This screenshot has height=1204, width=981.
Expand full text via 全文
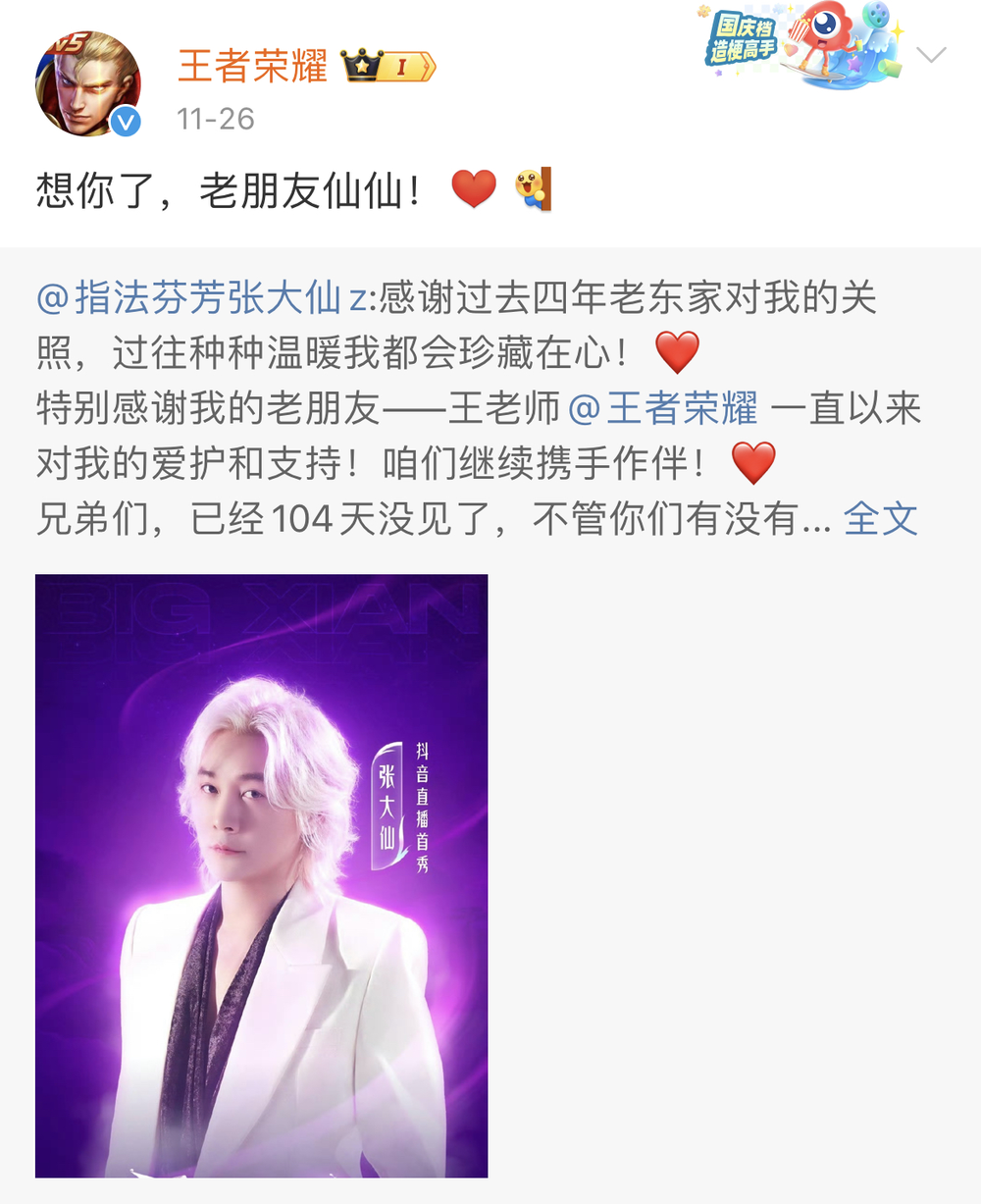[880, 518]
